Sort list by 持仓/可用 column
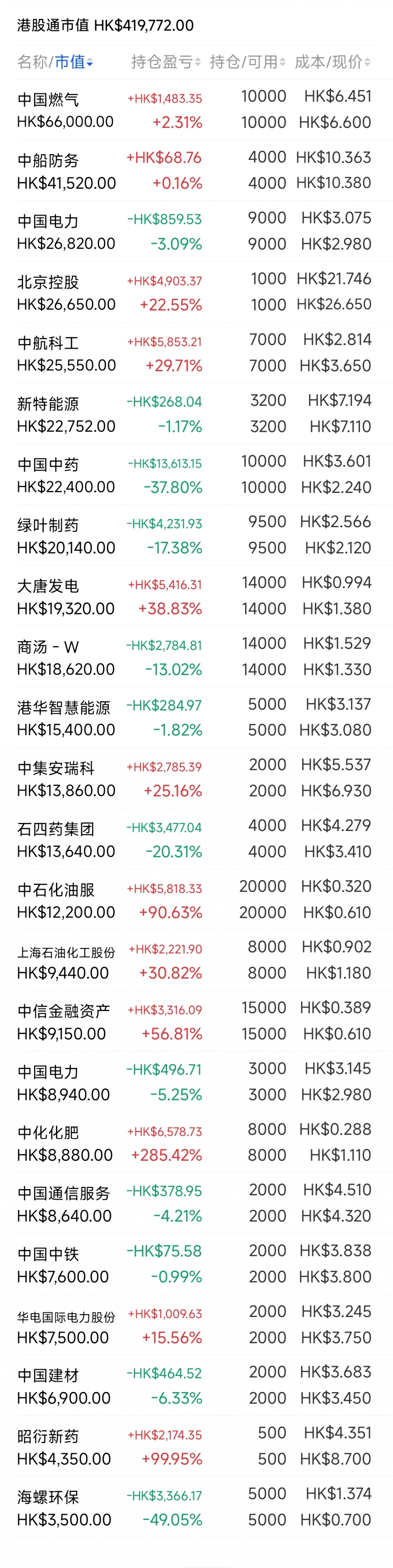This screenshot has width=393, height=1568. point(247,62)
